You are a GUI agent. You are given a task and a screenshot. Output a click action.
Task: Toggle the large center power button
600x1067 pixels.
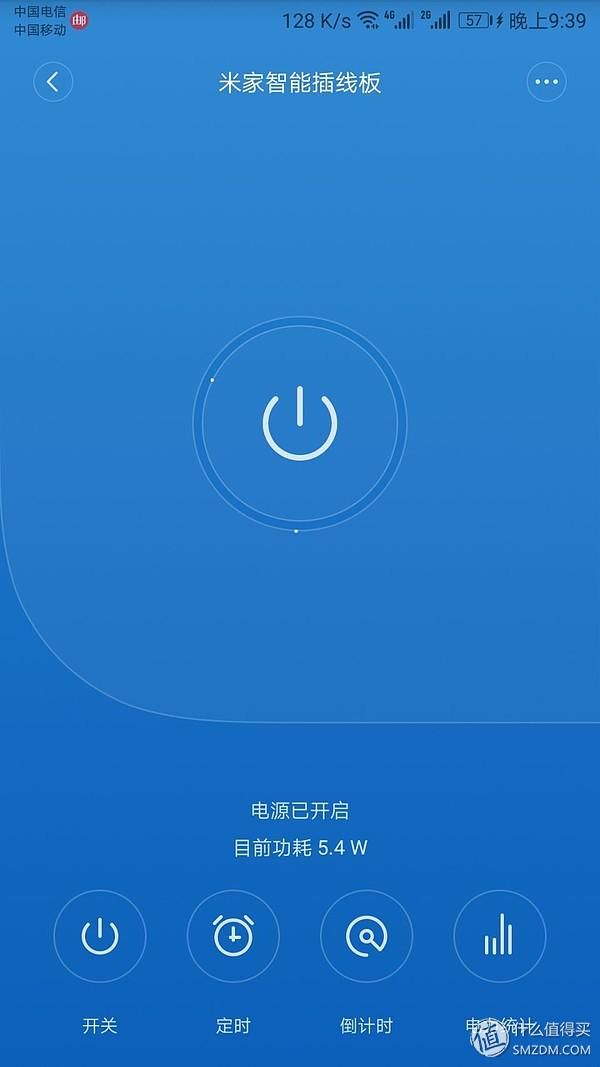pyautogui.click(x=300, y=424)
